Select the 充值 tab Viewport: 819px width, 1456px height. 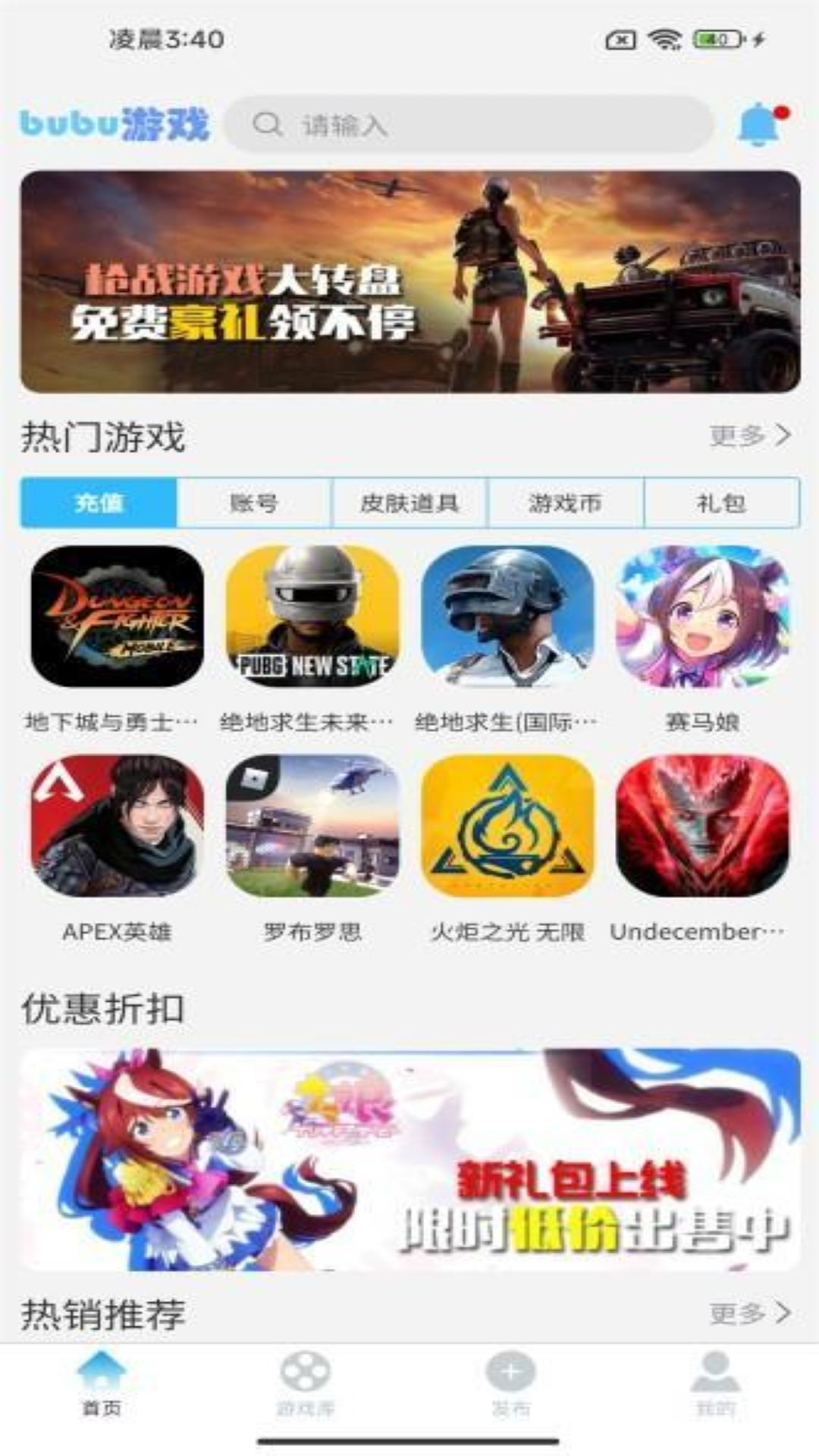click(99, 502)
